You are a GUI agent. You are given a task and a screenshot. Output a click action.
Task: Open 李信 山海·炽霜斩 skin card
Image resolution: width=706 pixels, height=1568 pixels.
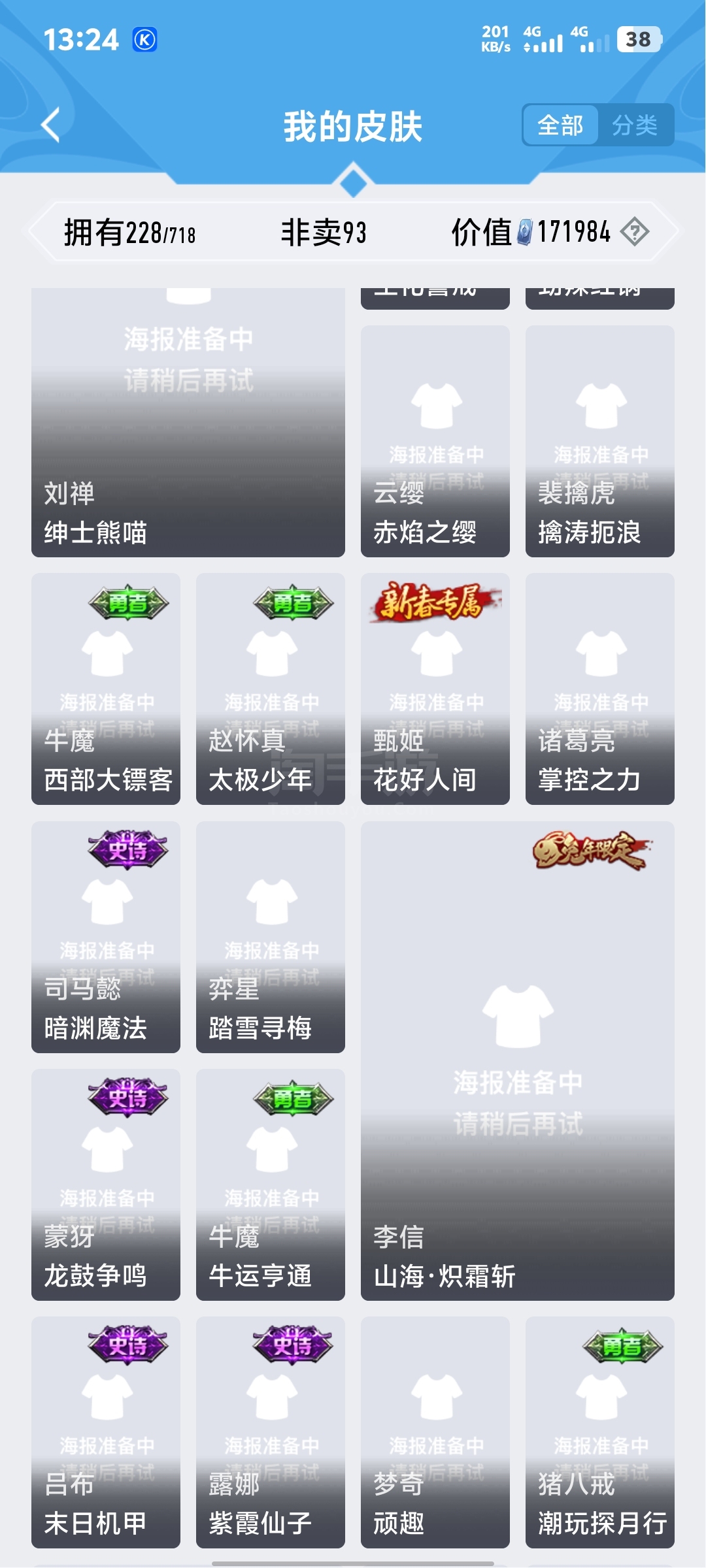click(518, 1061)
